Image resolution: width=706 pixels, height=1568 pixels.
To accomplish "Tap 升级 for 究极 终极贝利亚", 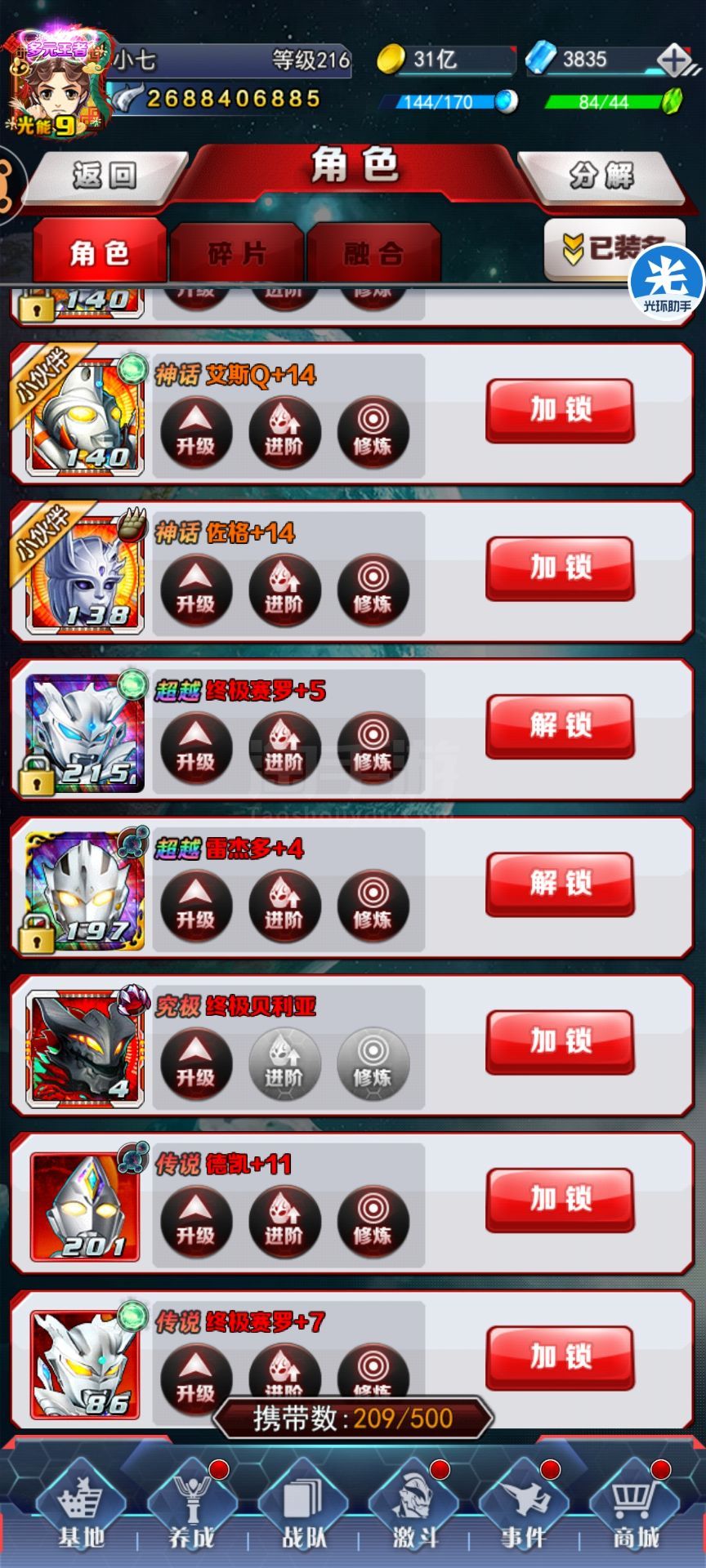I will pyautogui.click(x=196, y=1063).
